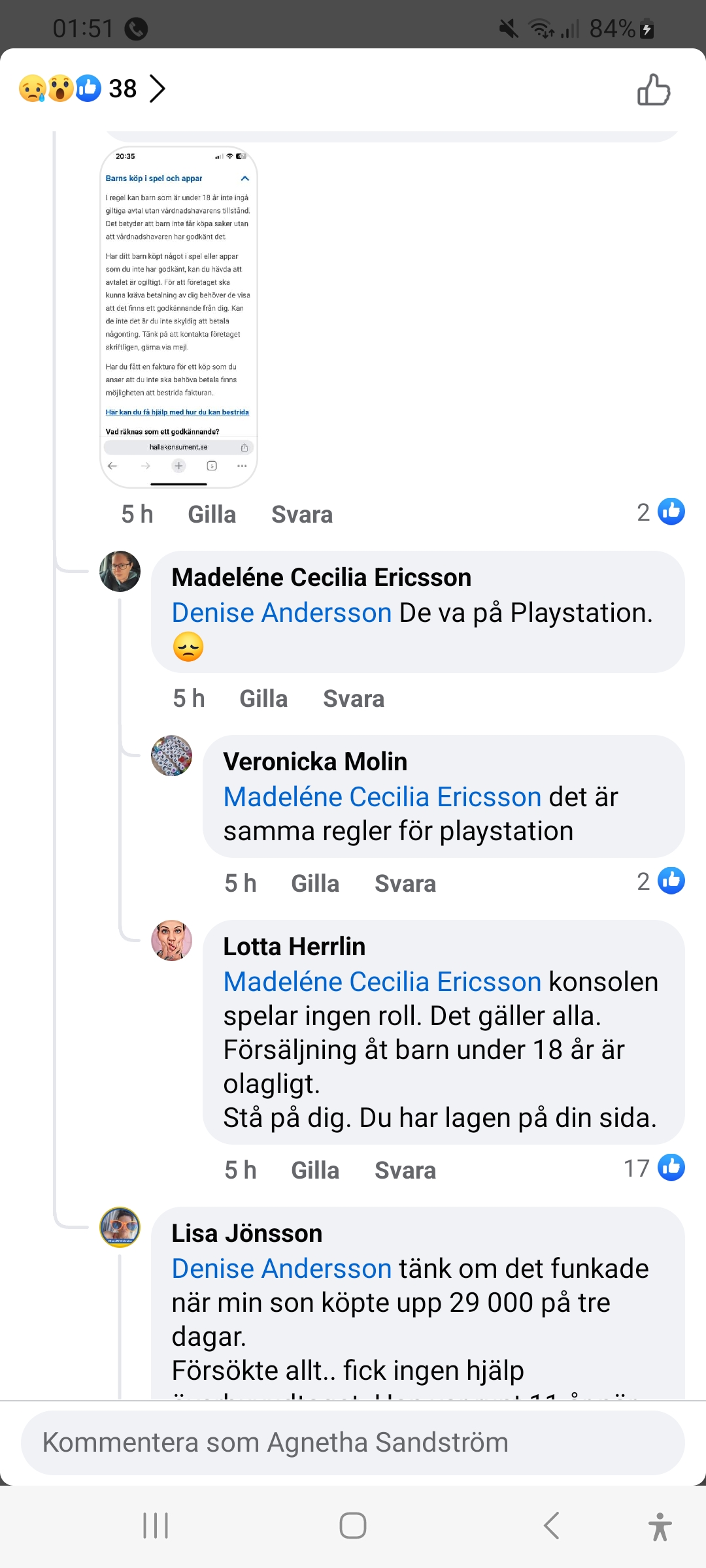Open the Denise Andersson mention in Madeléne's comment
Viewport: 706px width, 1568px height.
click(281, 613)
